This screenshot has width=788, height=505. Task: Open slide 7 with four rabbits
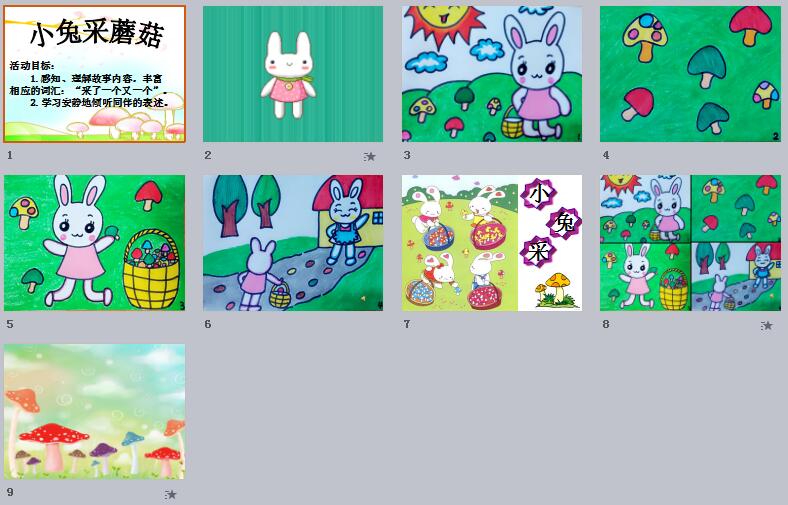pos(492,243)
